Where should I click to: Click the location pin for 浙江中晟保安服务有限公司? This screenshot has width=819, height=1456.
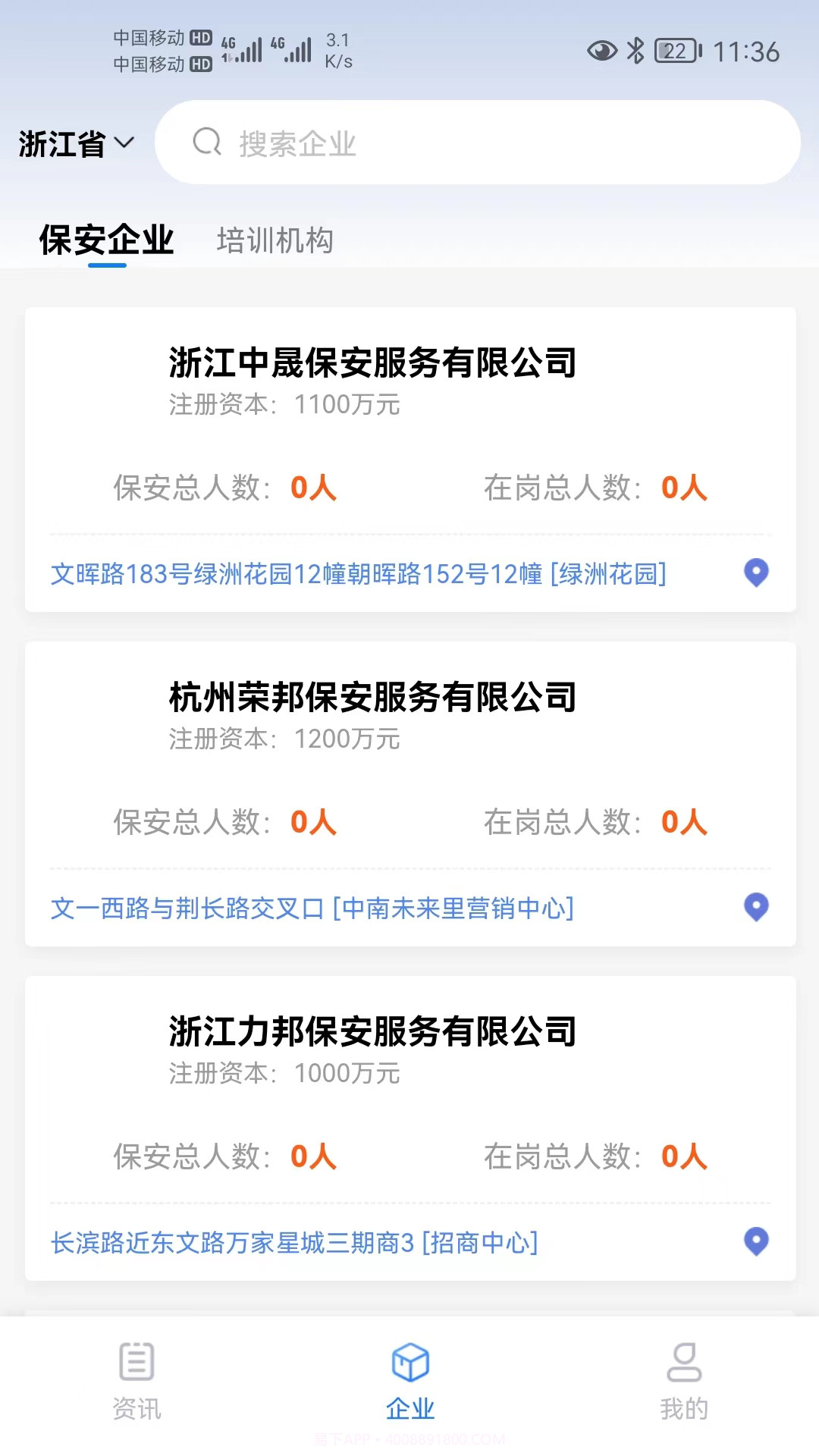[x=755, y=574]
